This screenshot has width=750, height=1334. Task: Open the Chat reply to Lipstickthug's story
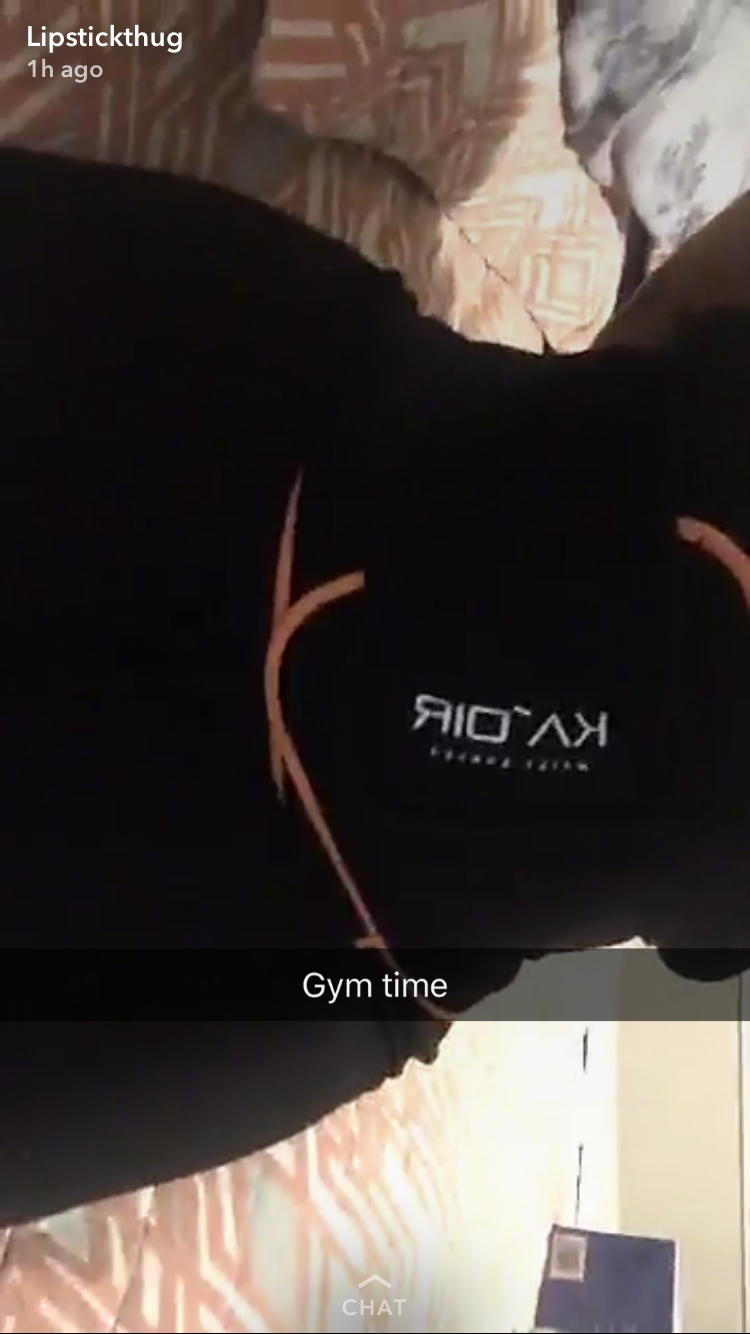[374, 1297]
